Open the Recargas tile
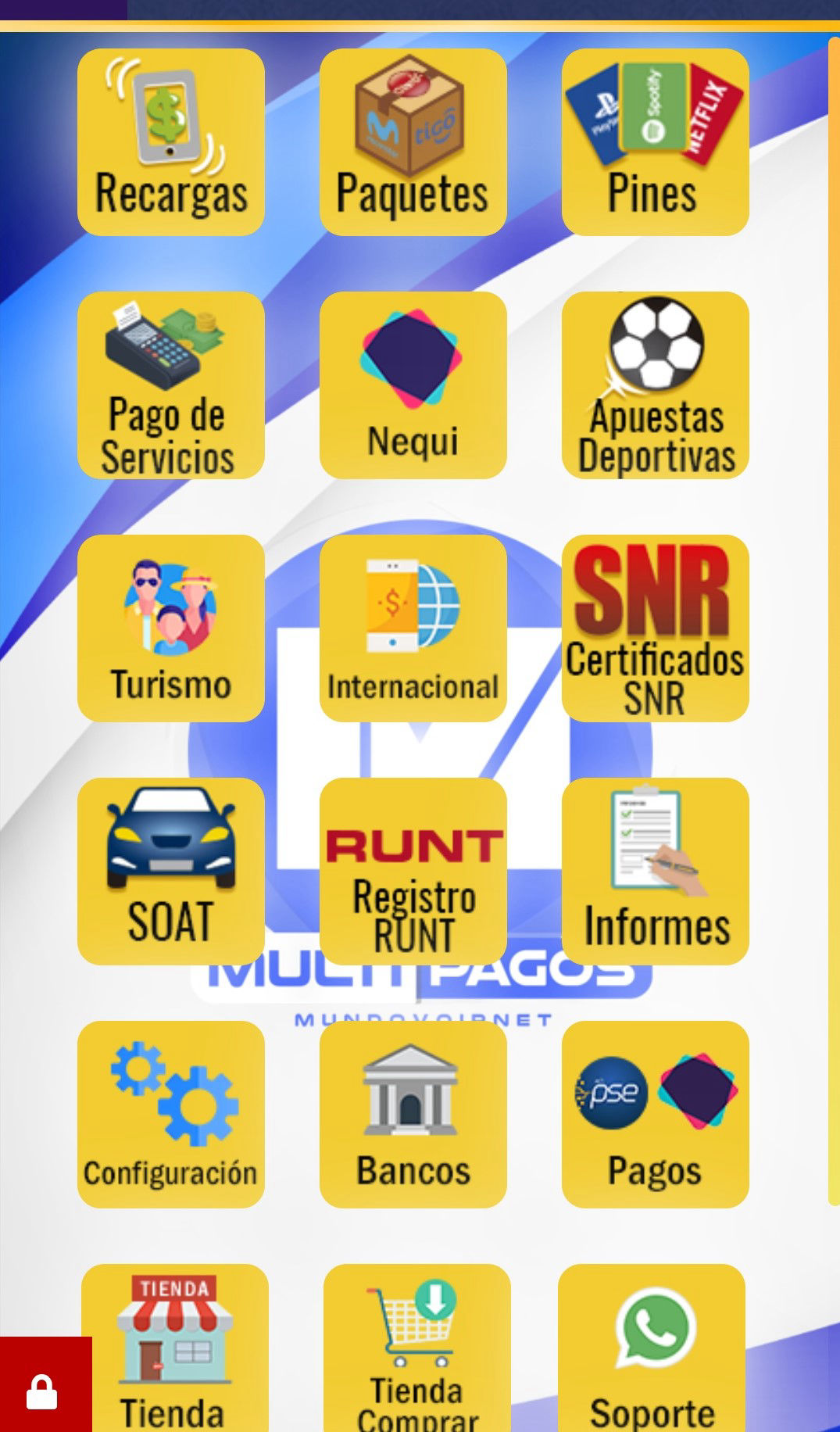840x1432 pixels. [170, 142]
